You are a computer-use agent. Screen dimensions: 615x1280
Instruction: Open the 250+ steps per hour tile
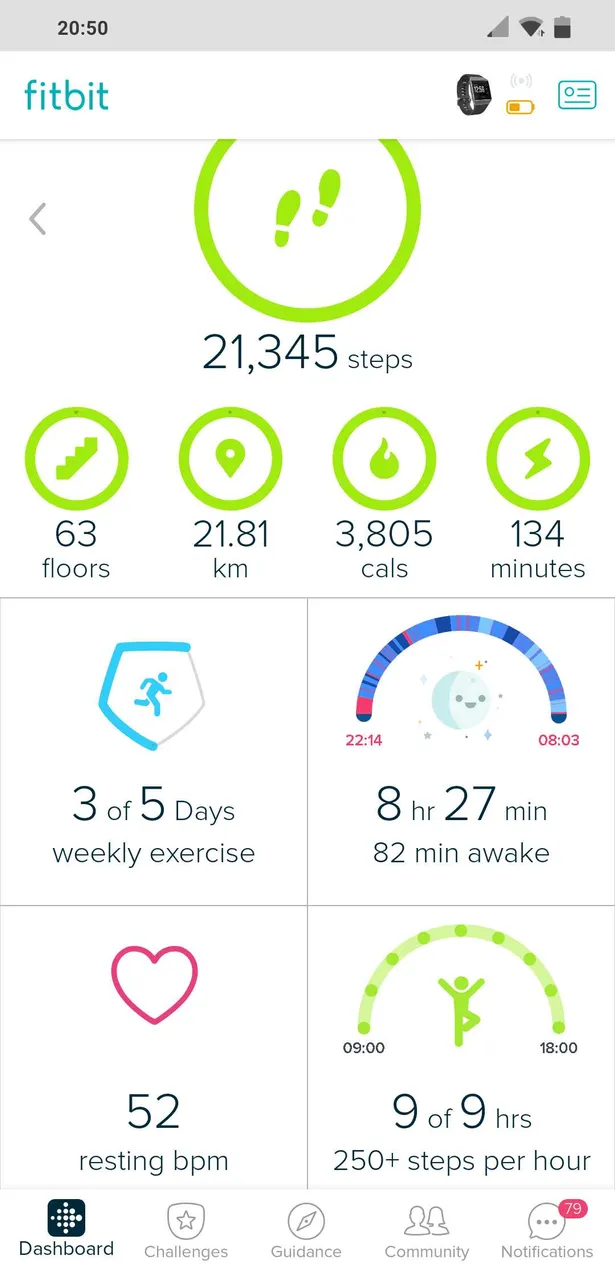461,1047
